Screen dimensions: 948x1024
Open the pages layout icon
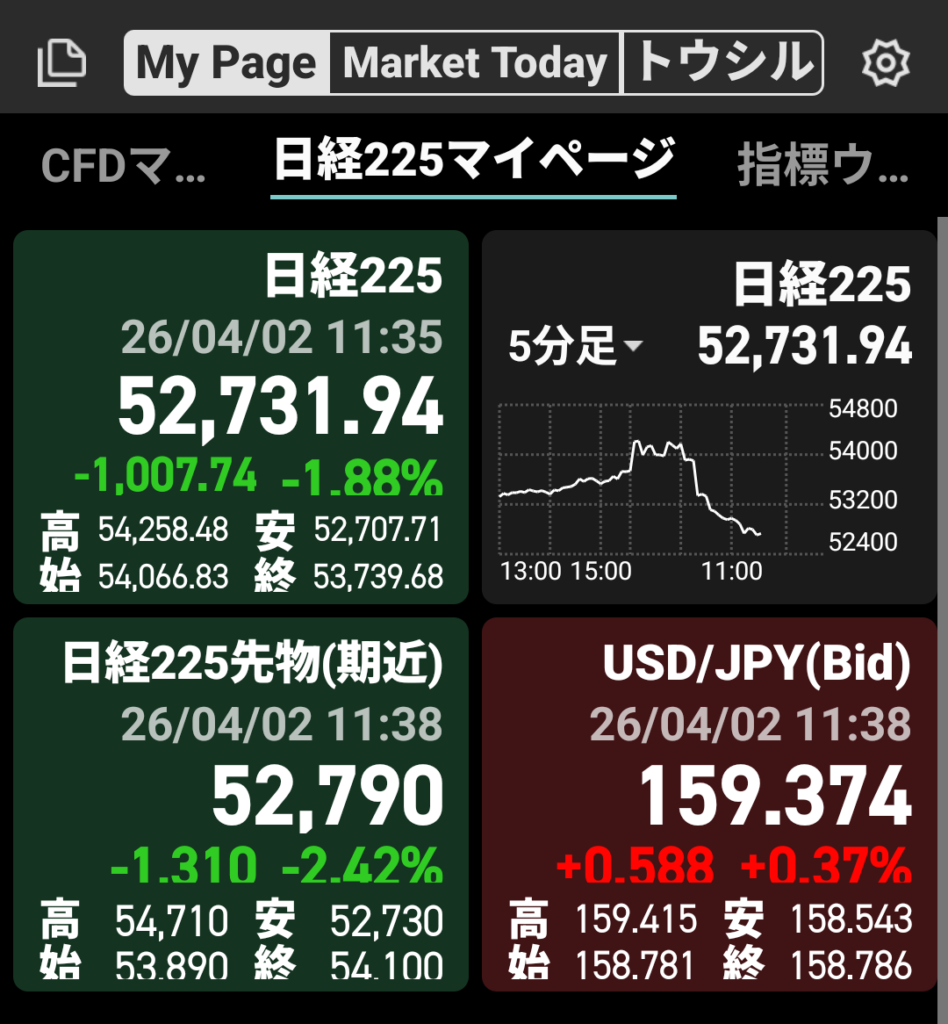[x=62, y=64]
